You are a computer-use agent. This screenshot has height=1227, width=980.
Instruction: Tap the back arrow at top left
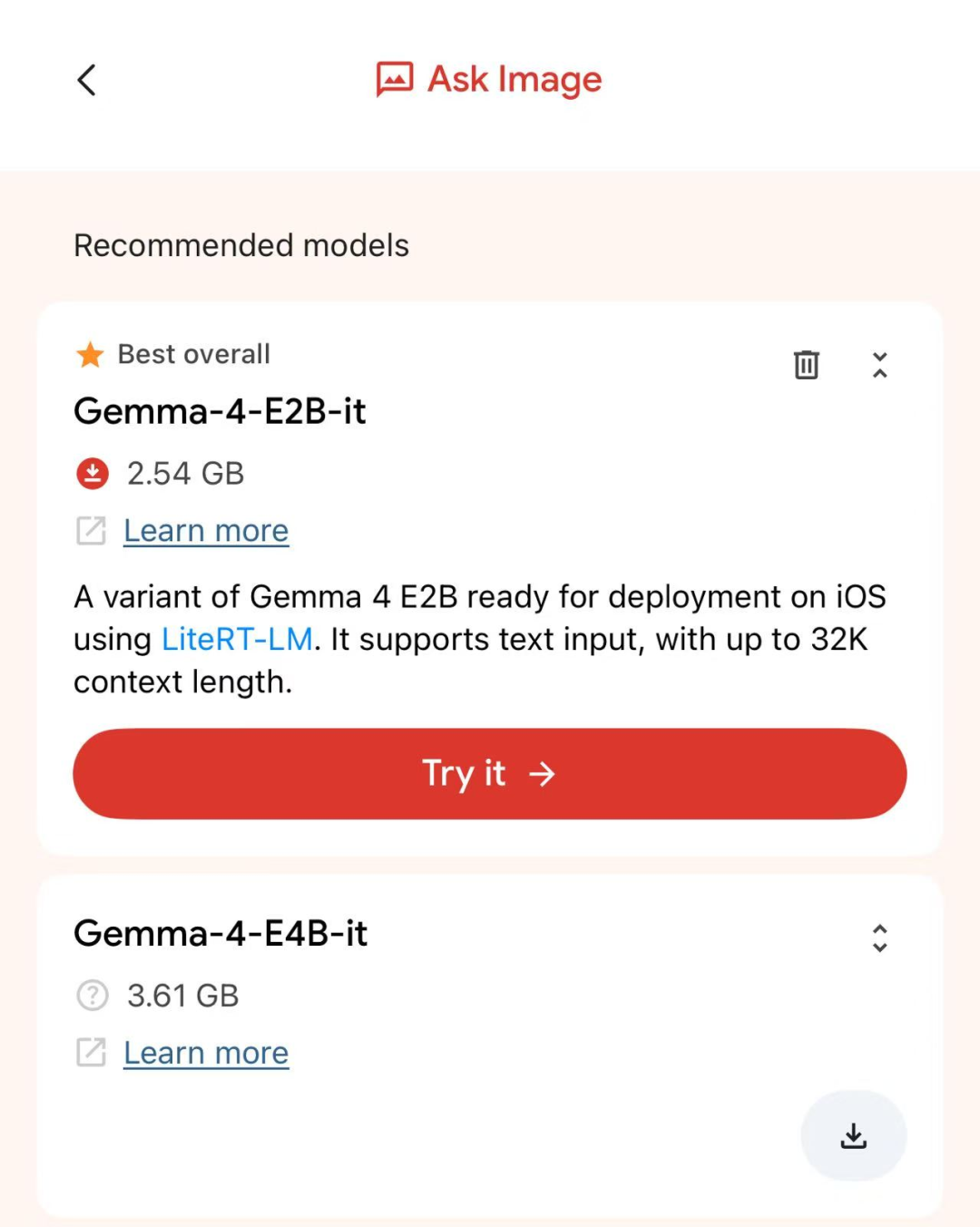click(x=86, y=80)
